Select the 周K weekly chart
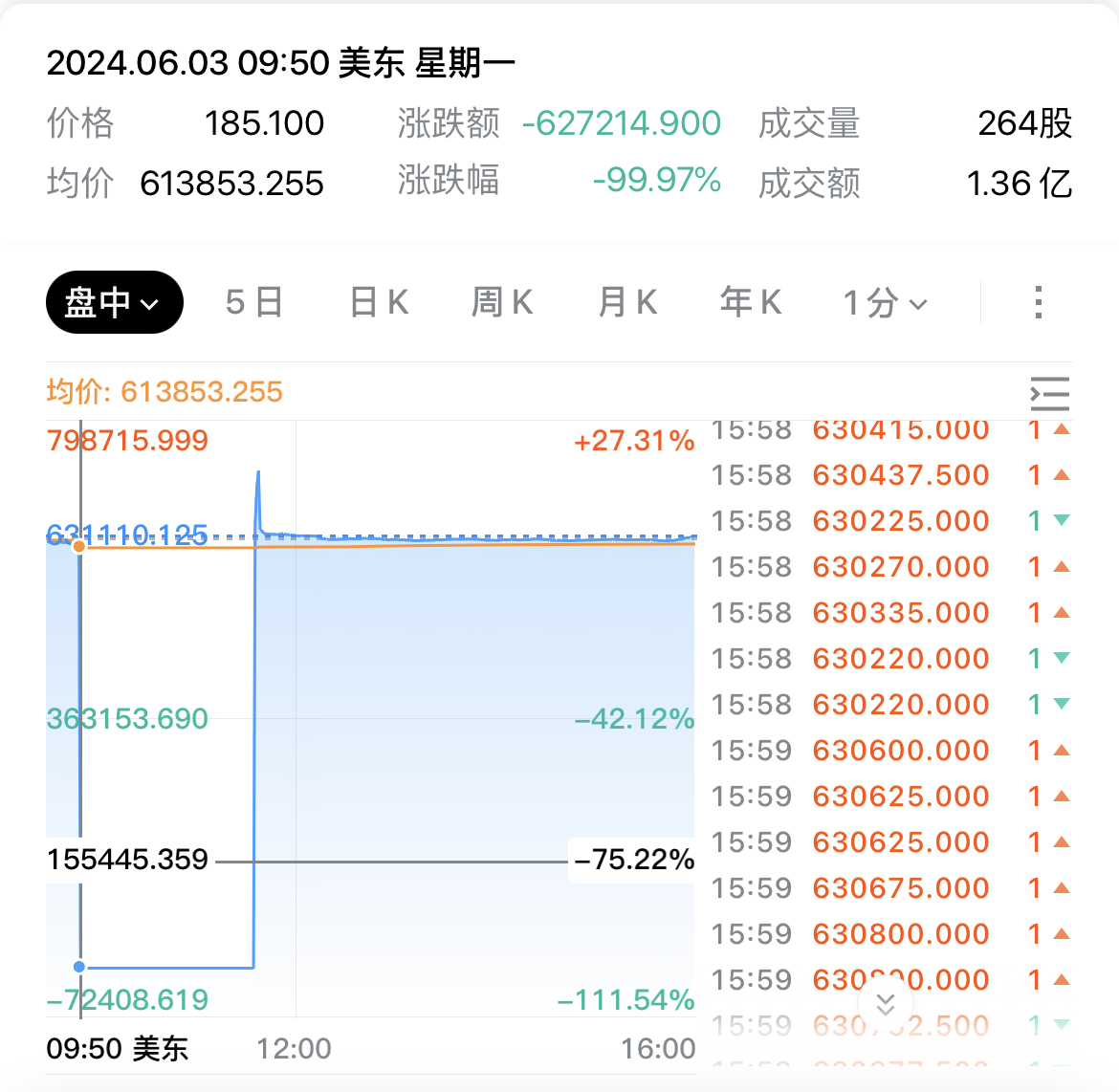 click(x=502, y=303)
